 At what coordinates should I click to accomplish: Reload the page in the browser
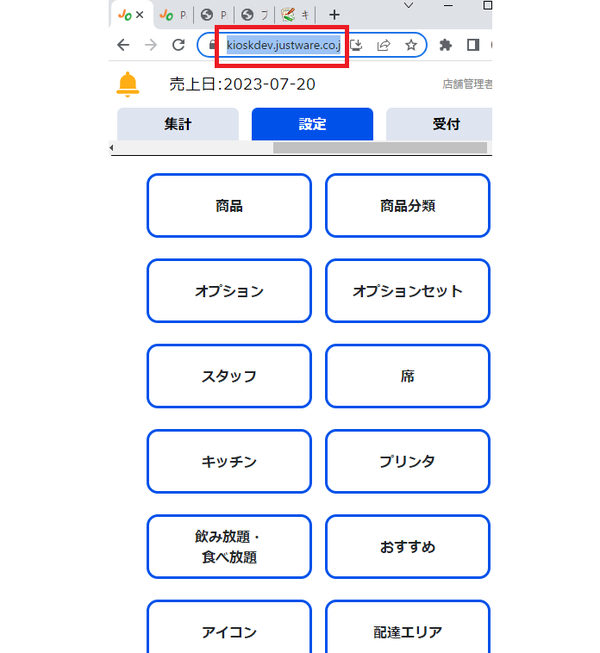tap(179, 45)
